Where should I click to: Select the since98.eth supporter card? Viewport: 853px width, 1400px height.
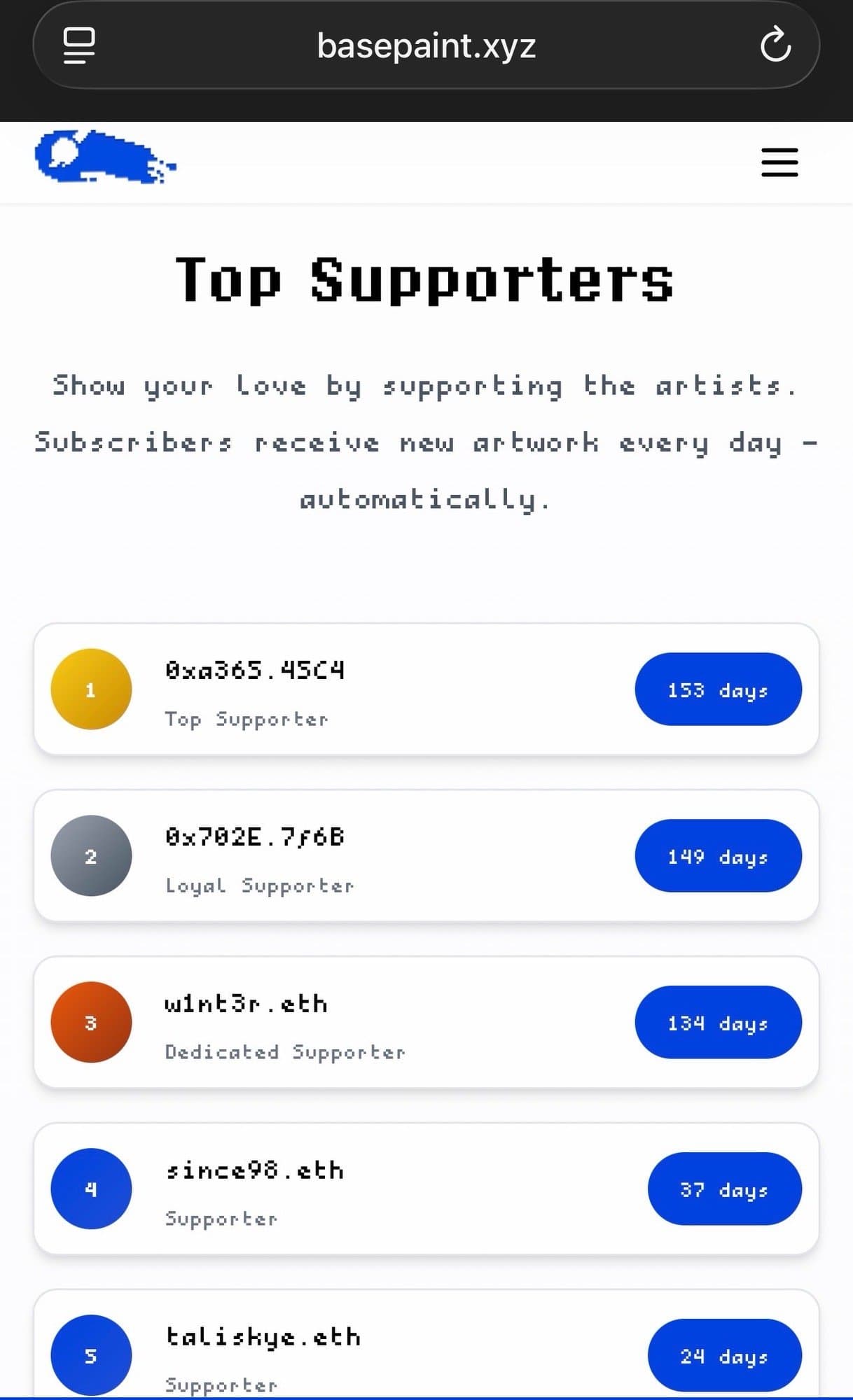[x=426, y=1189]
